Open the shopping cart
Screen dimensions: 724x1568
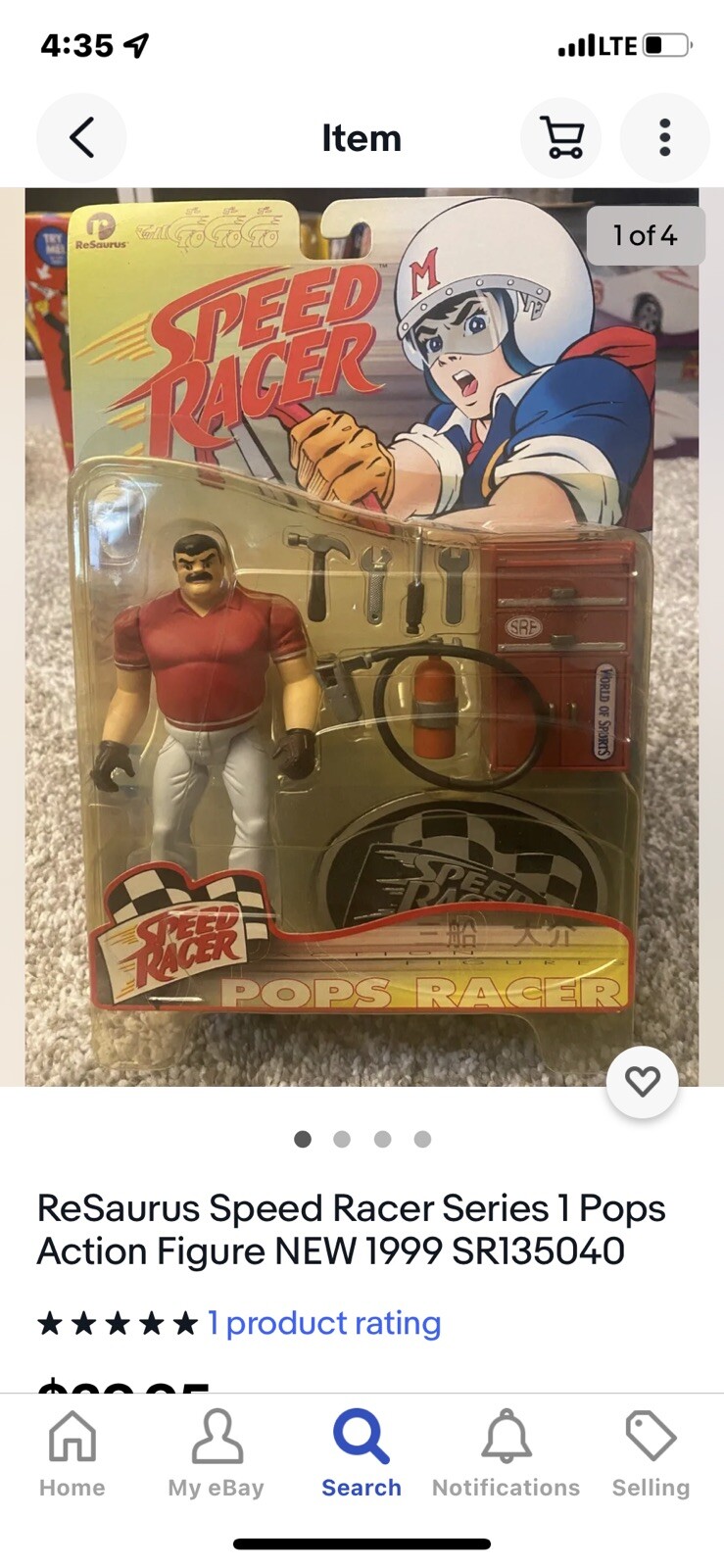561,138
